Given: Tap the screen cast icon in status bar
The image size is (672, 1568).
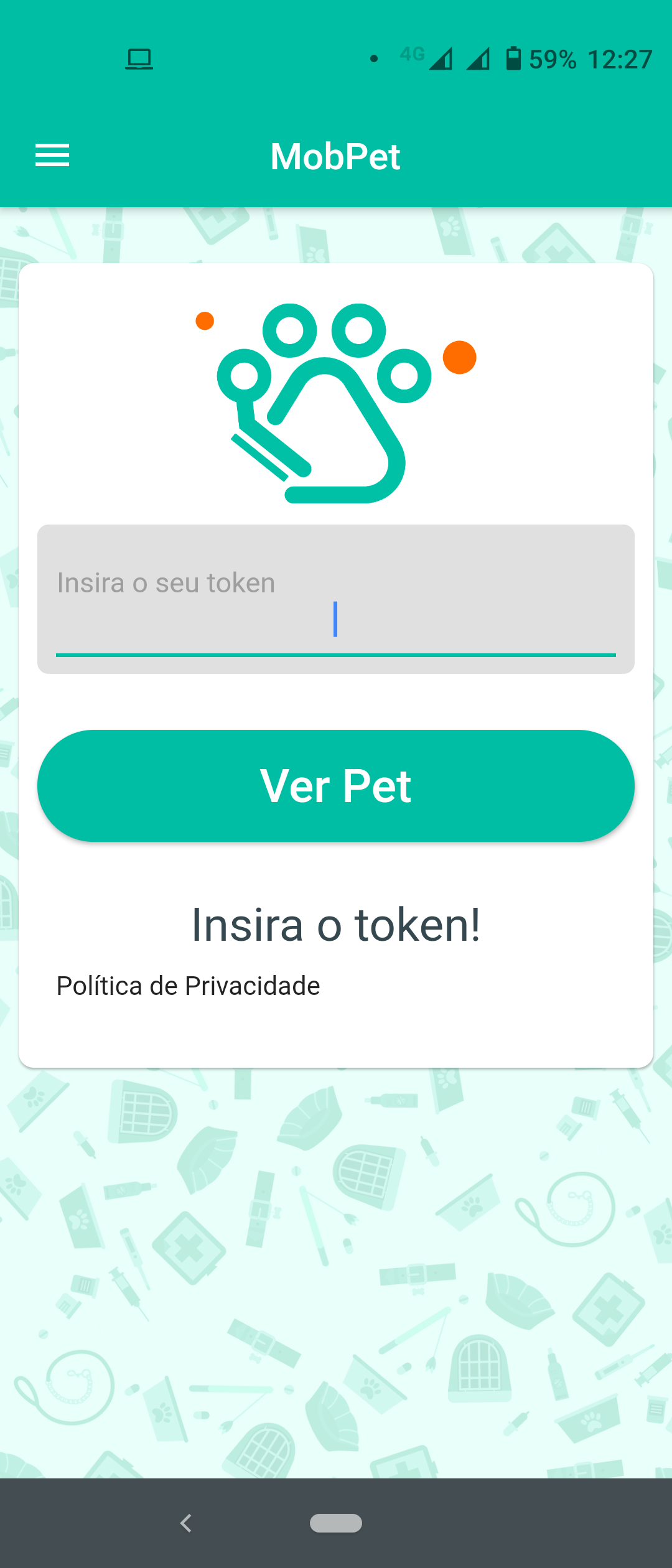Looking at the screenshot, I should [x=138, y=59].
